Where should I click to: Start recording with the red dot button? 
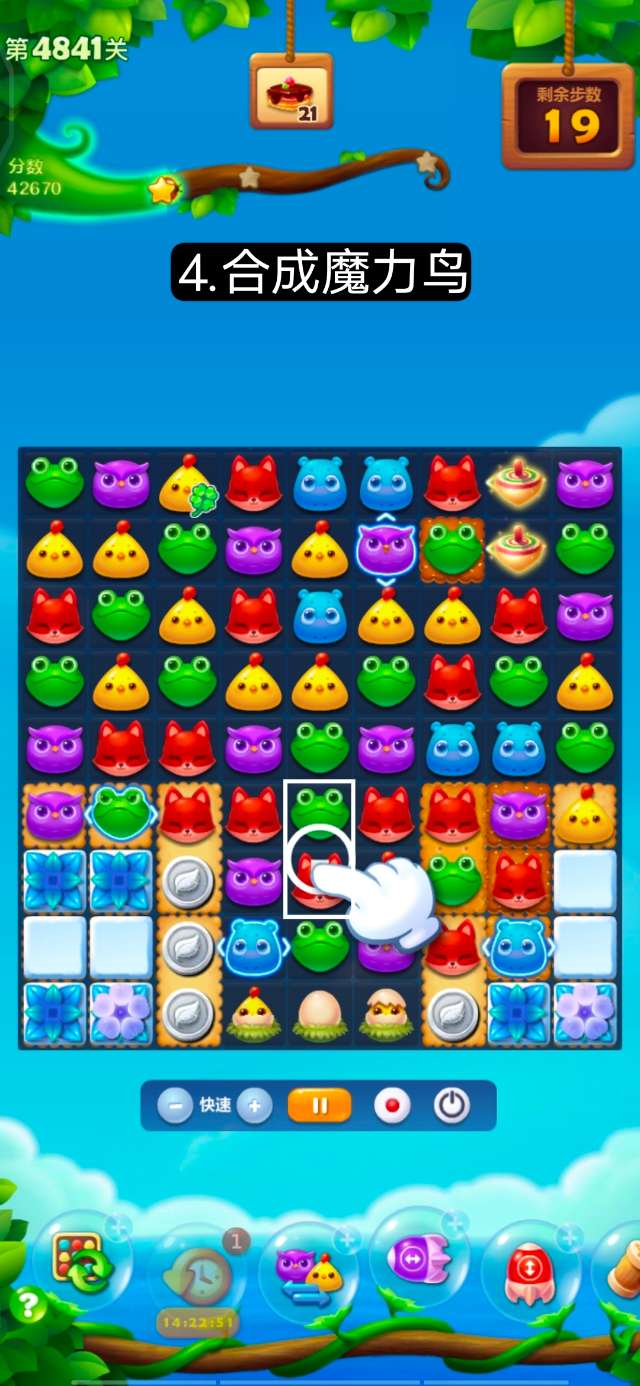pyautogui.click(x=392, y=1106)
